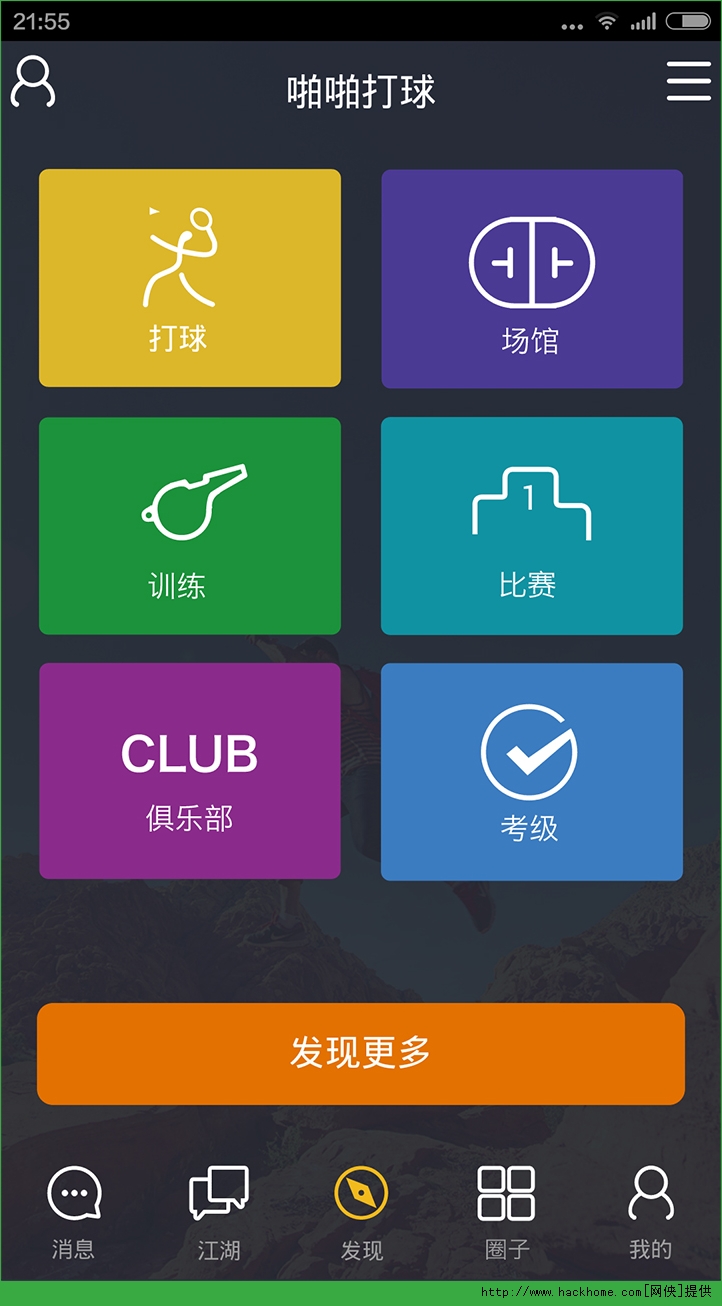
Task: Open the hamburger menu
Action: [688, 82]
